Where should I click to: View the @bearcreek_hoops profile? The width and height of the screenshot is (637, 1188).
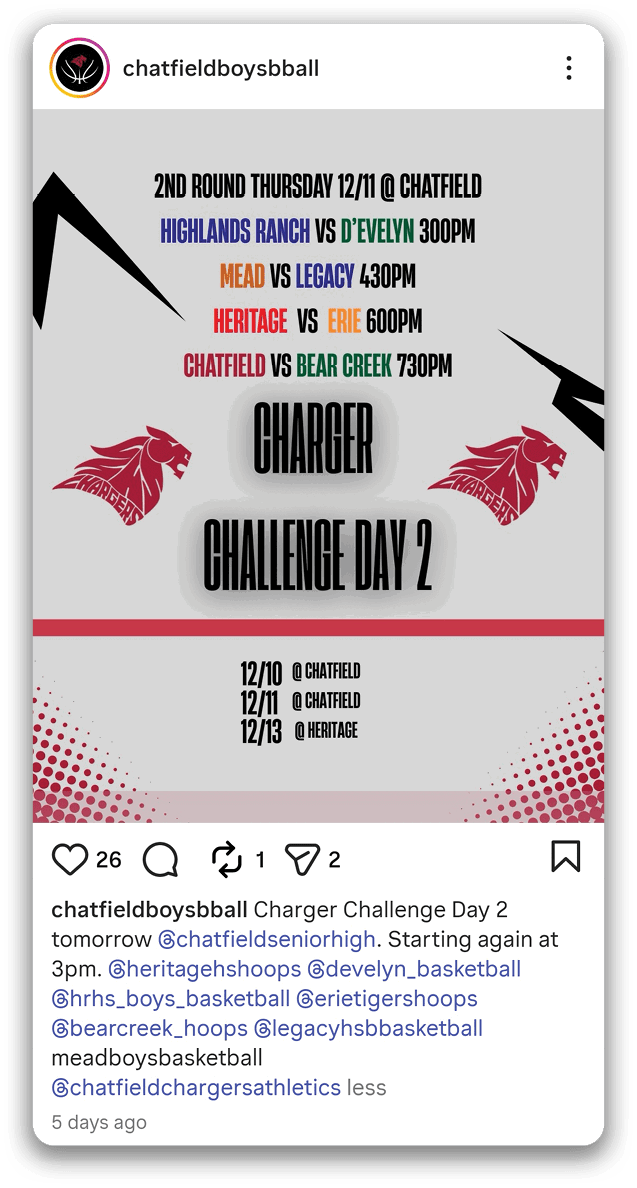click(x=149, y=1028)
